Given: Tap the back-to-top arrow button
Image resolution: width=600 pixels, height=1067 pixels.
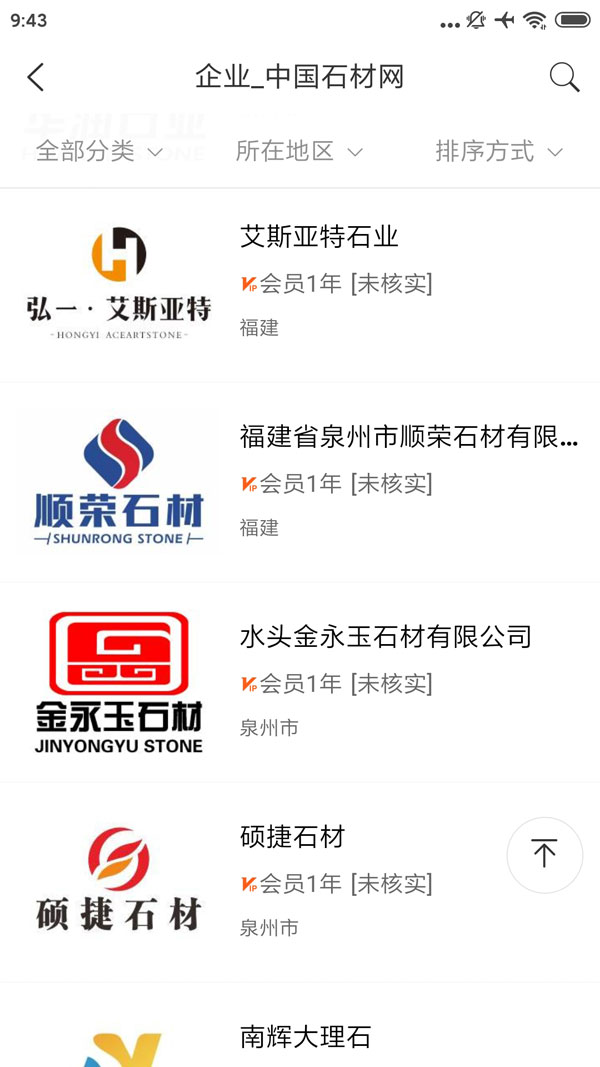Looking at the screenshot, I should coord(544,854).
